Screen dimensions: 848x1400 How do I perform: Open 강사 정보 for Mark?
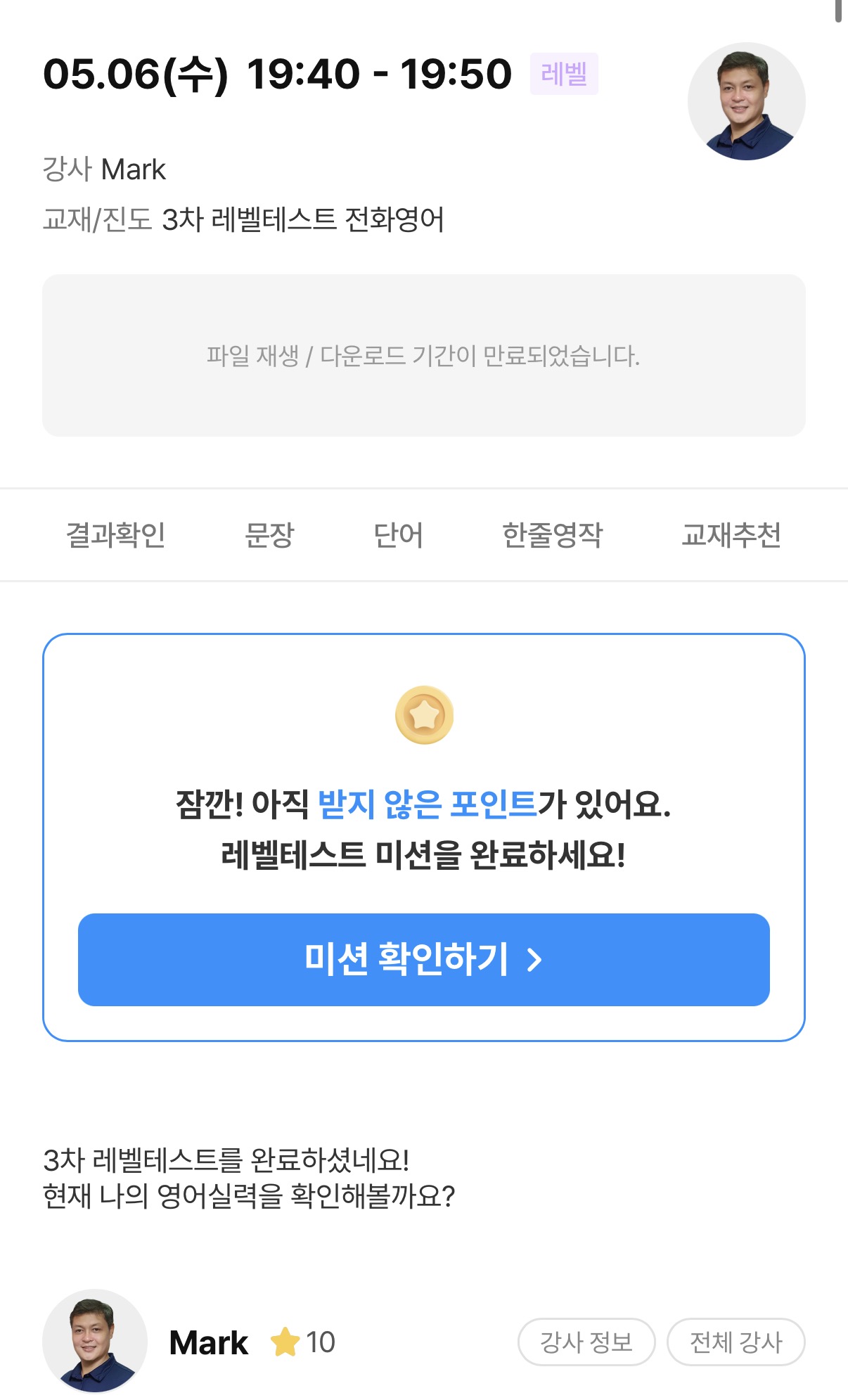pyautogui.click(x=586, y=1342)
